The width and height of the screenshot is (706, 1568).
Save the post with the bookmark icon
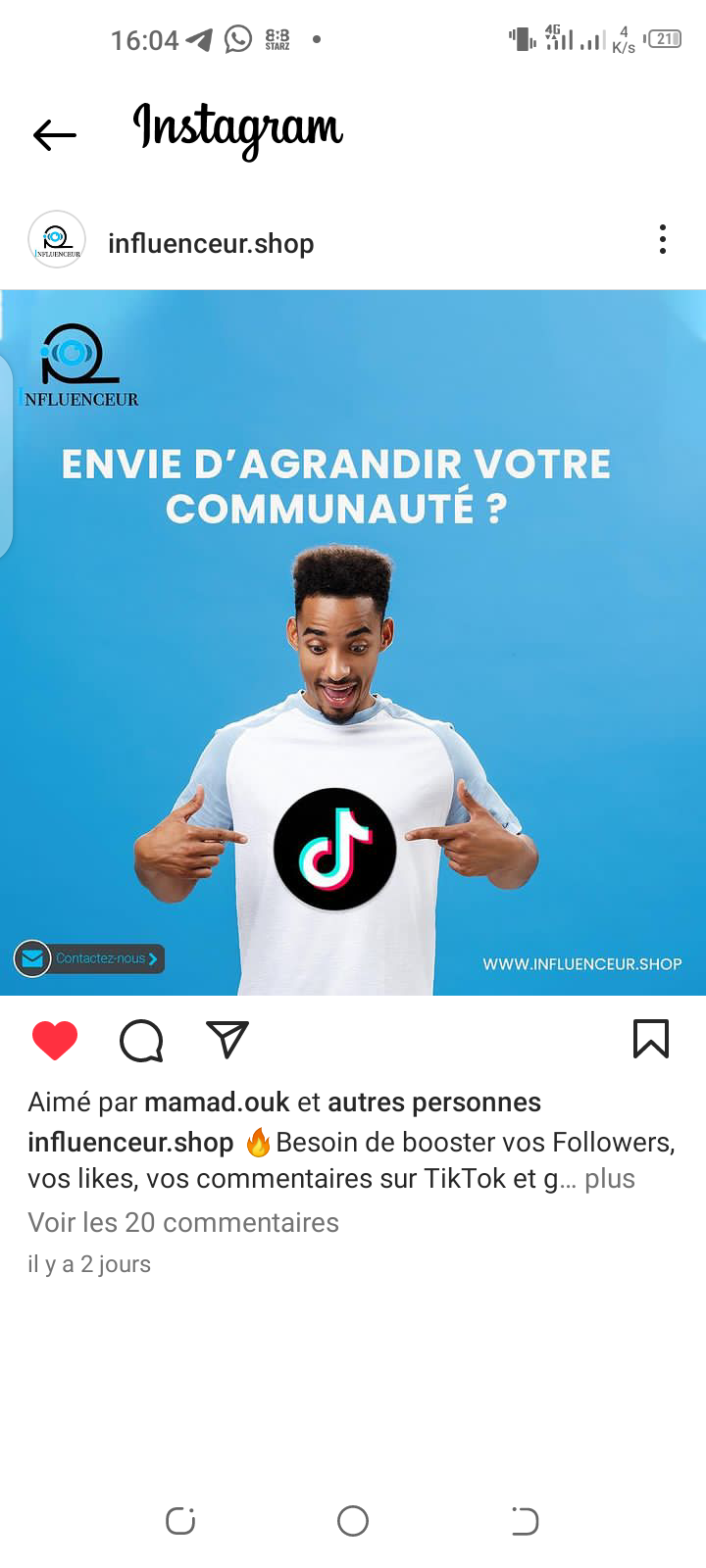650,1039
